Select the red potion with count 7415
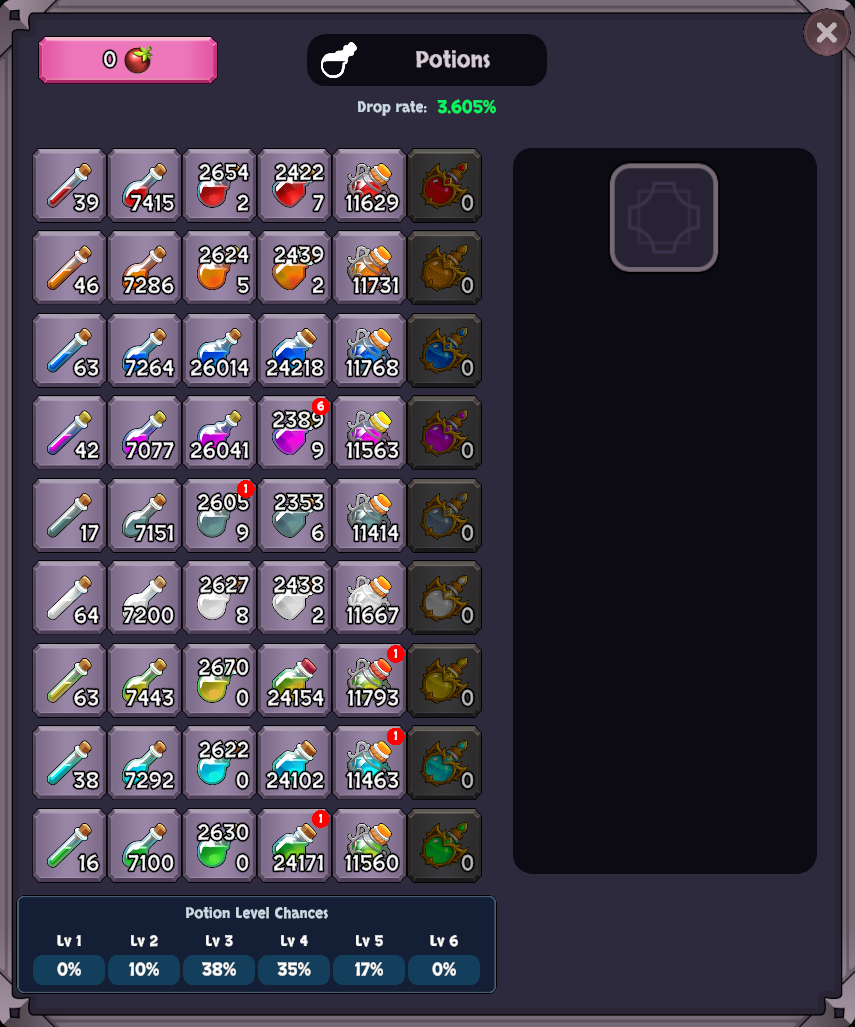This screenshot has width=855, height=1027. click(x=145, y=186)
